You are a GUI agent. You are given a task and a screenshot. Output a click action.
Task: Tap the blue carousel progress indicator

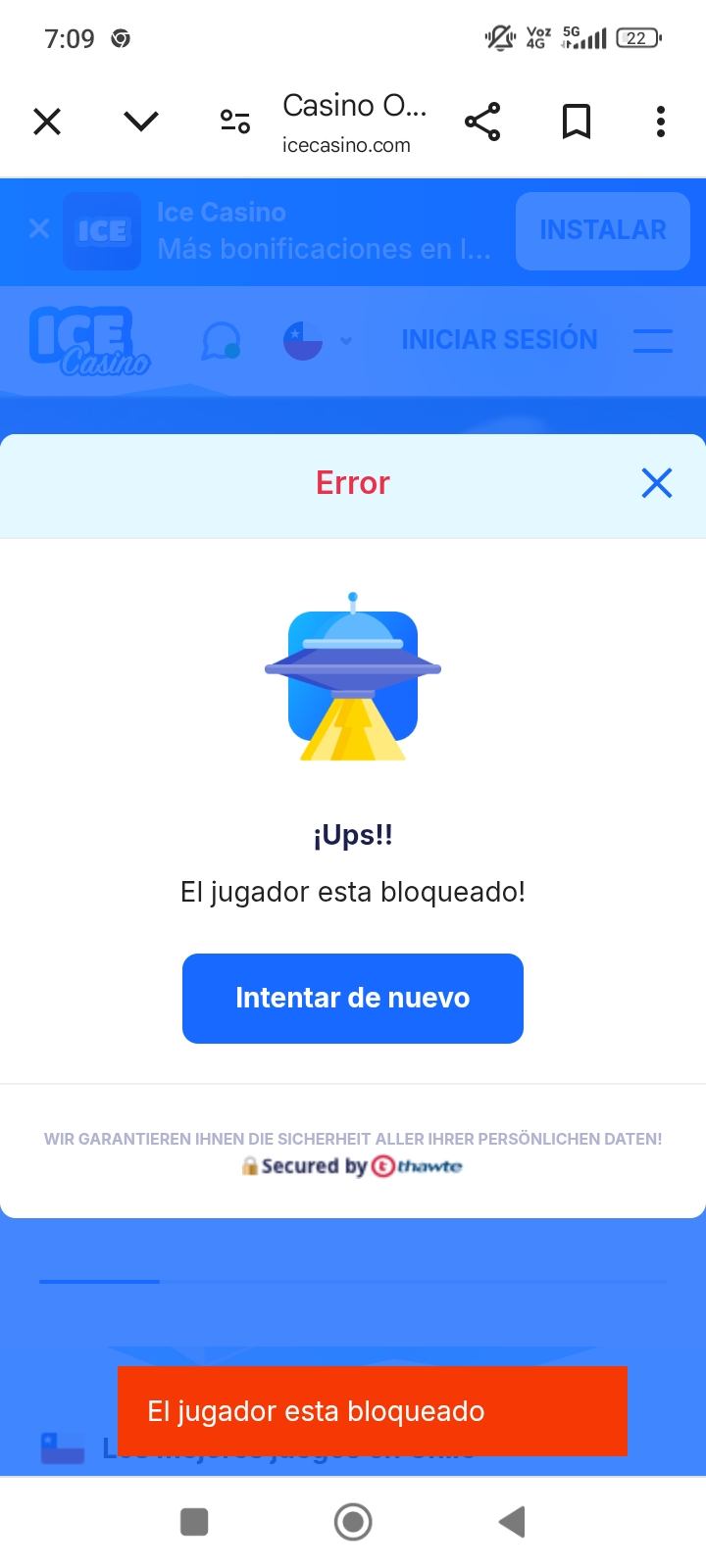pyautogui.click(x=97, y=1281)
